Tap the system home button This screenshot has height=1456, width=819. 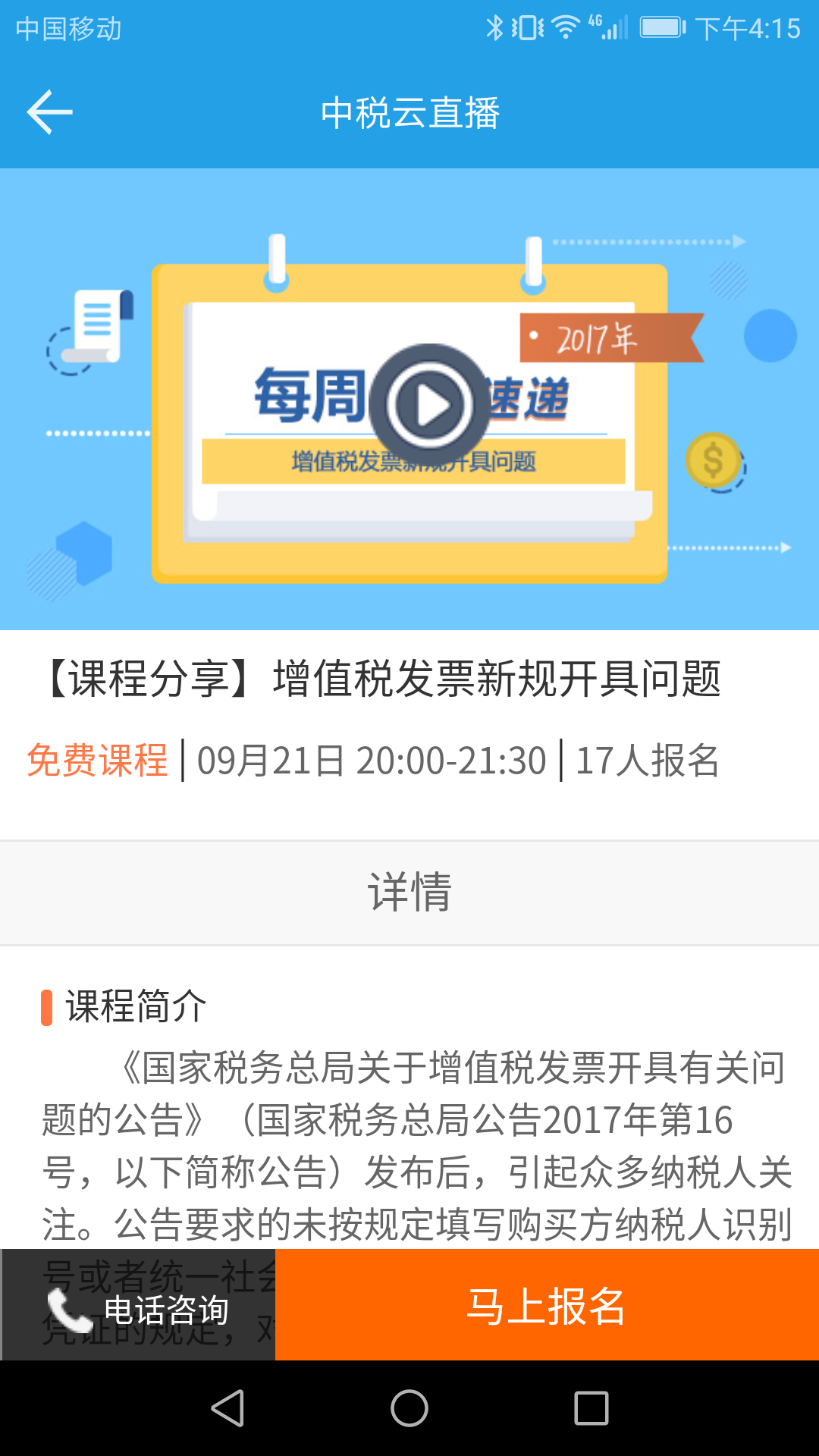pos(409,1409)
